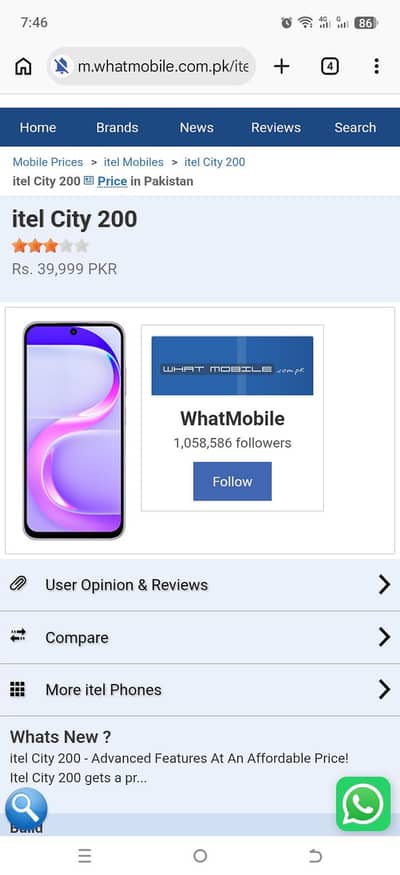Open the Brands section
Screen dimensions: 400x875
(117, 128)
